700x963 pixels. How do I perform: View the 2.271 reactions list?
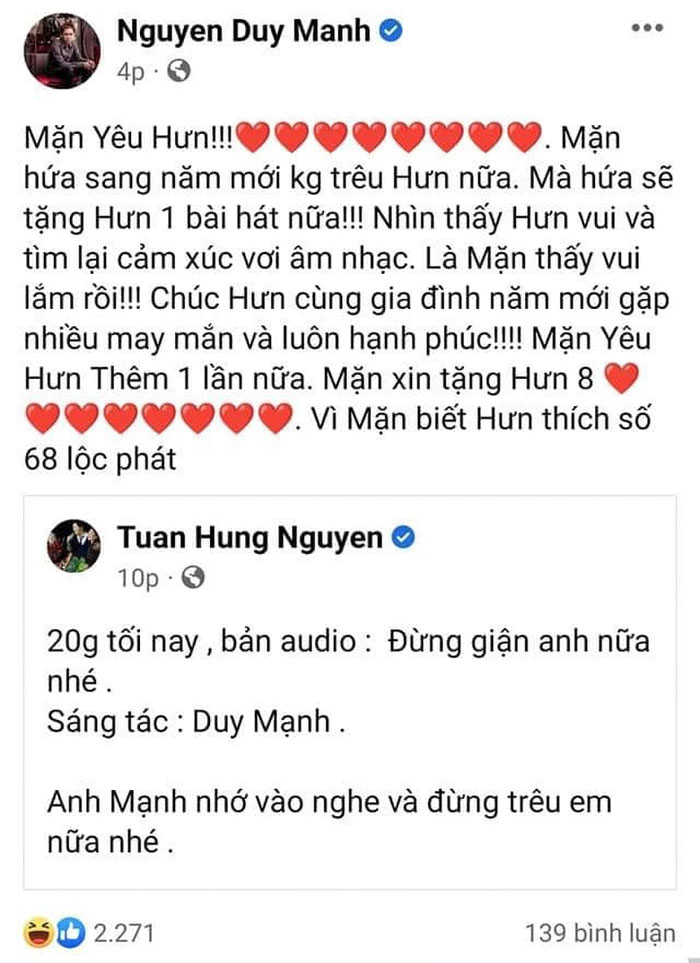coord(88,933)
